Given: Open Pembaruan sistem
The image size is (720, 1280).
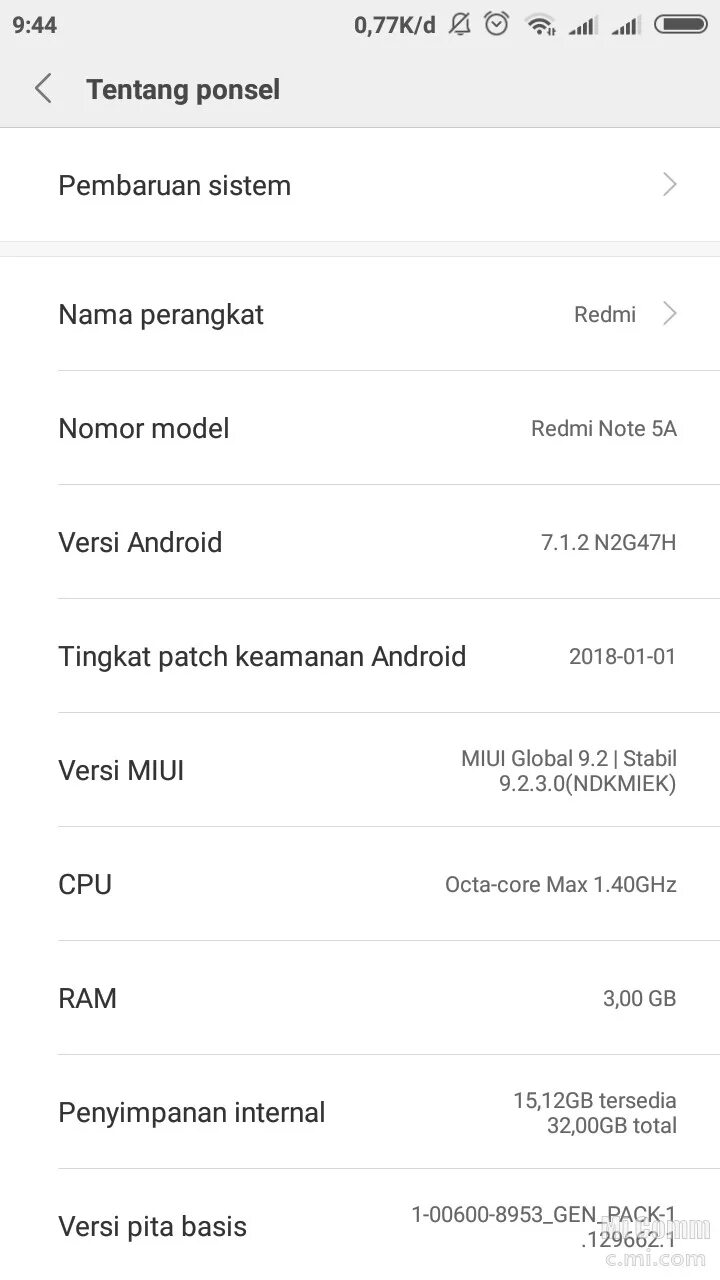Looking at the screenshot, I should click(360, 185).
